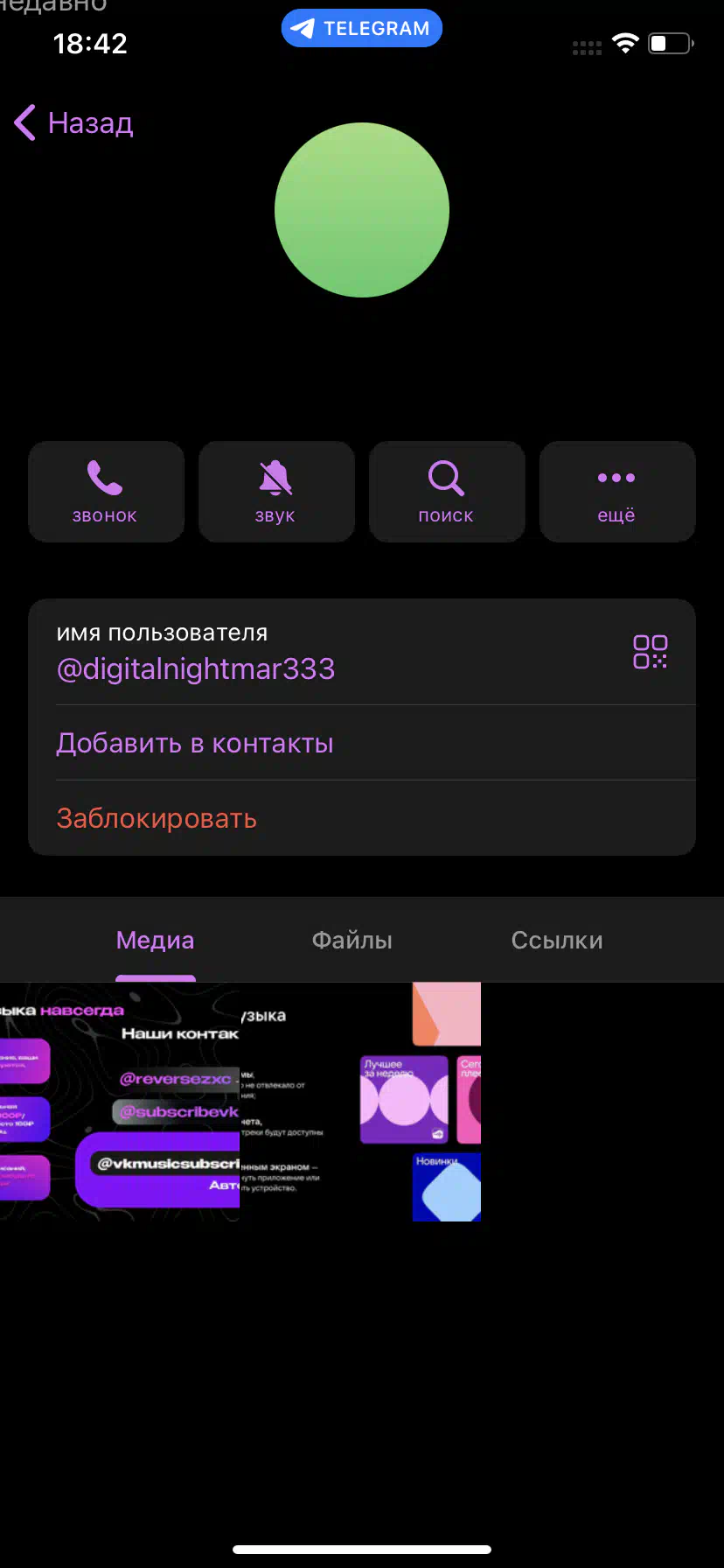Search the chat with the поиск button
The width and height of the screenshot is (724, 1568).
447,492
